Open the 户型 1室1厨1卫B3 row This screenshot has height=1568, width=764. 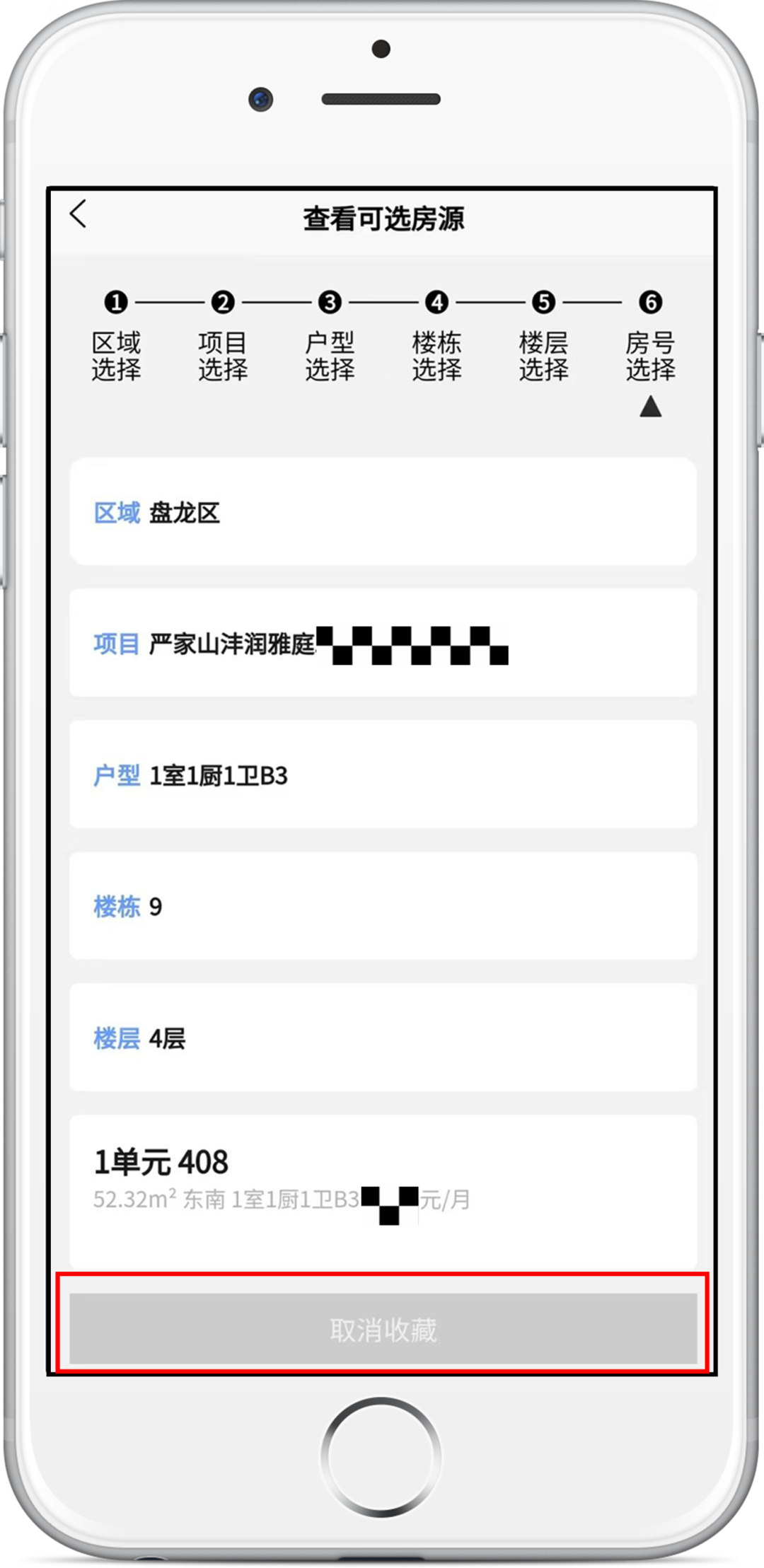pyautogui.click(x=383, y=774)
